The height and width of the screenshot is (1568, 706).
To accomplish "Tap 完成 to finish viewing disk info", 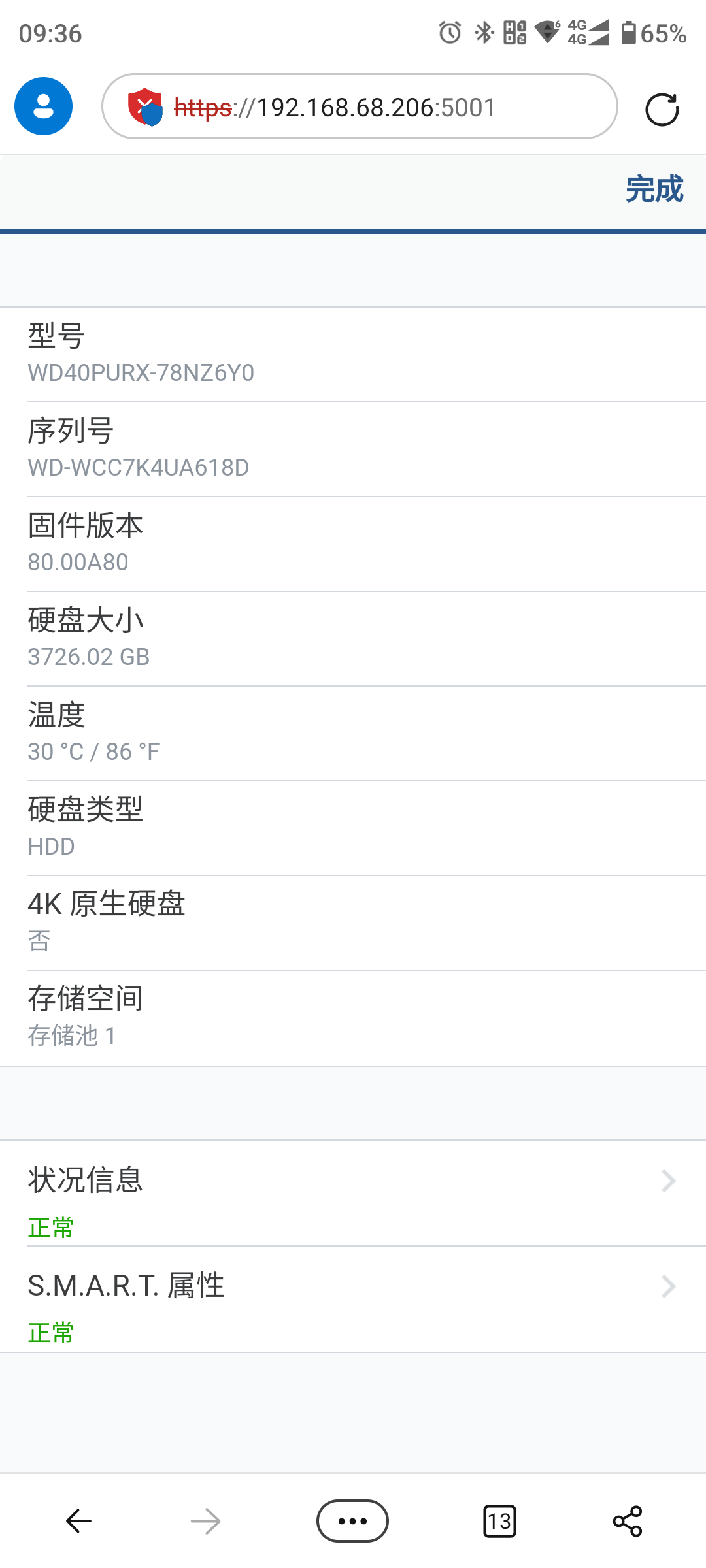I will tap(654, 190).
